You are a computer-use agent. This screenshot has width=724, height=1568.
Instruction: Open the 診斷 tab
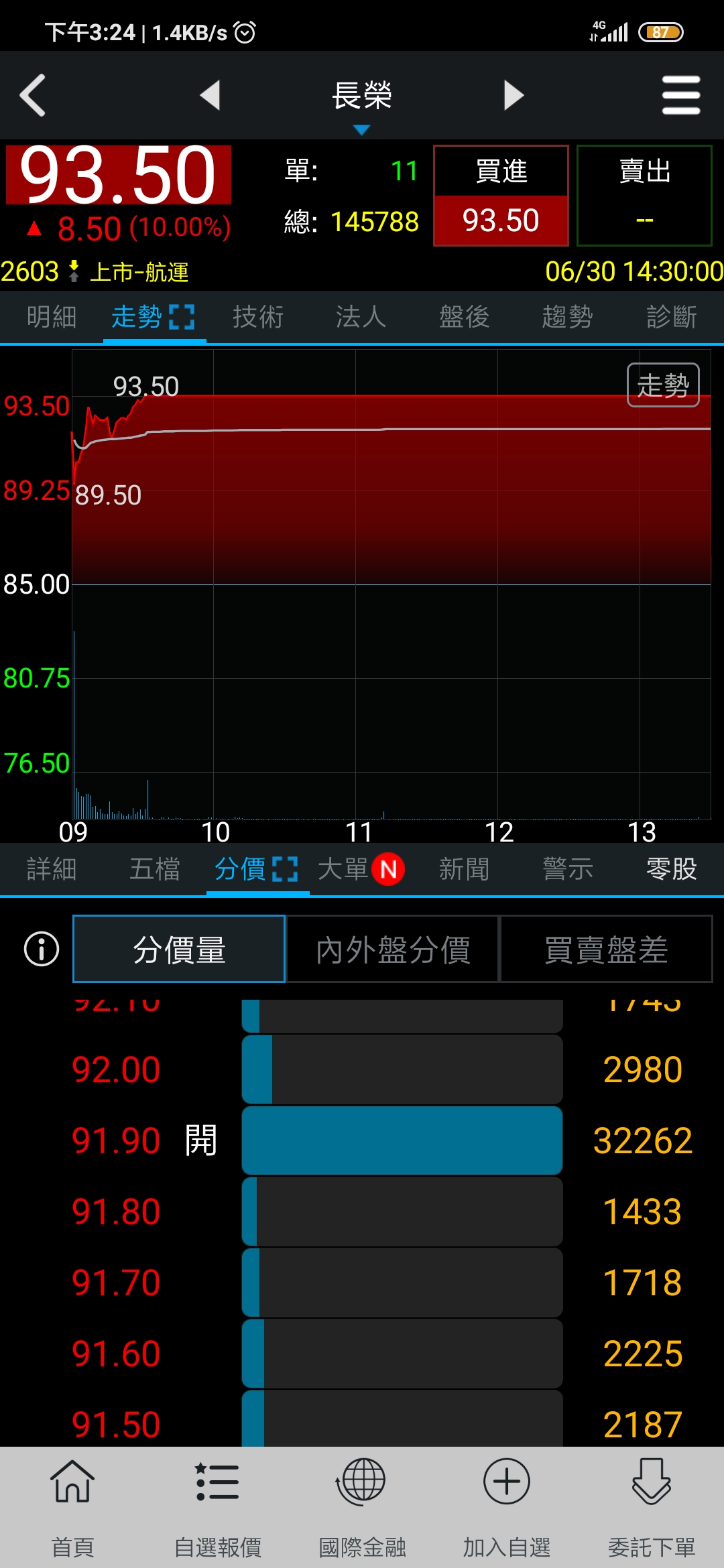[671, 316]
